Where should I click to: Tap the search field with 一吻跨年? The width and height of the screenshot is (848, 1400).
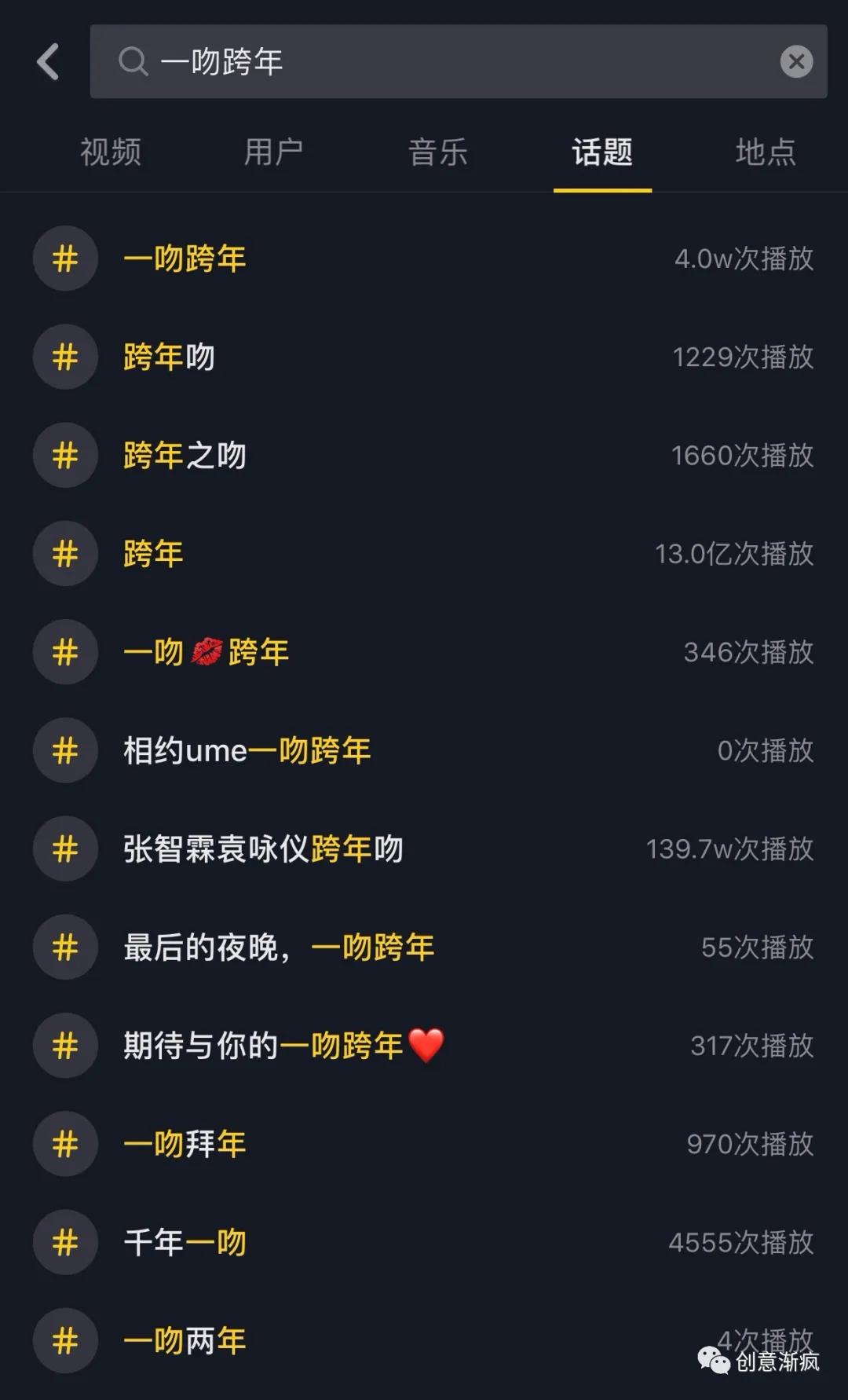pos(440,61)
